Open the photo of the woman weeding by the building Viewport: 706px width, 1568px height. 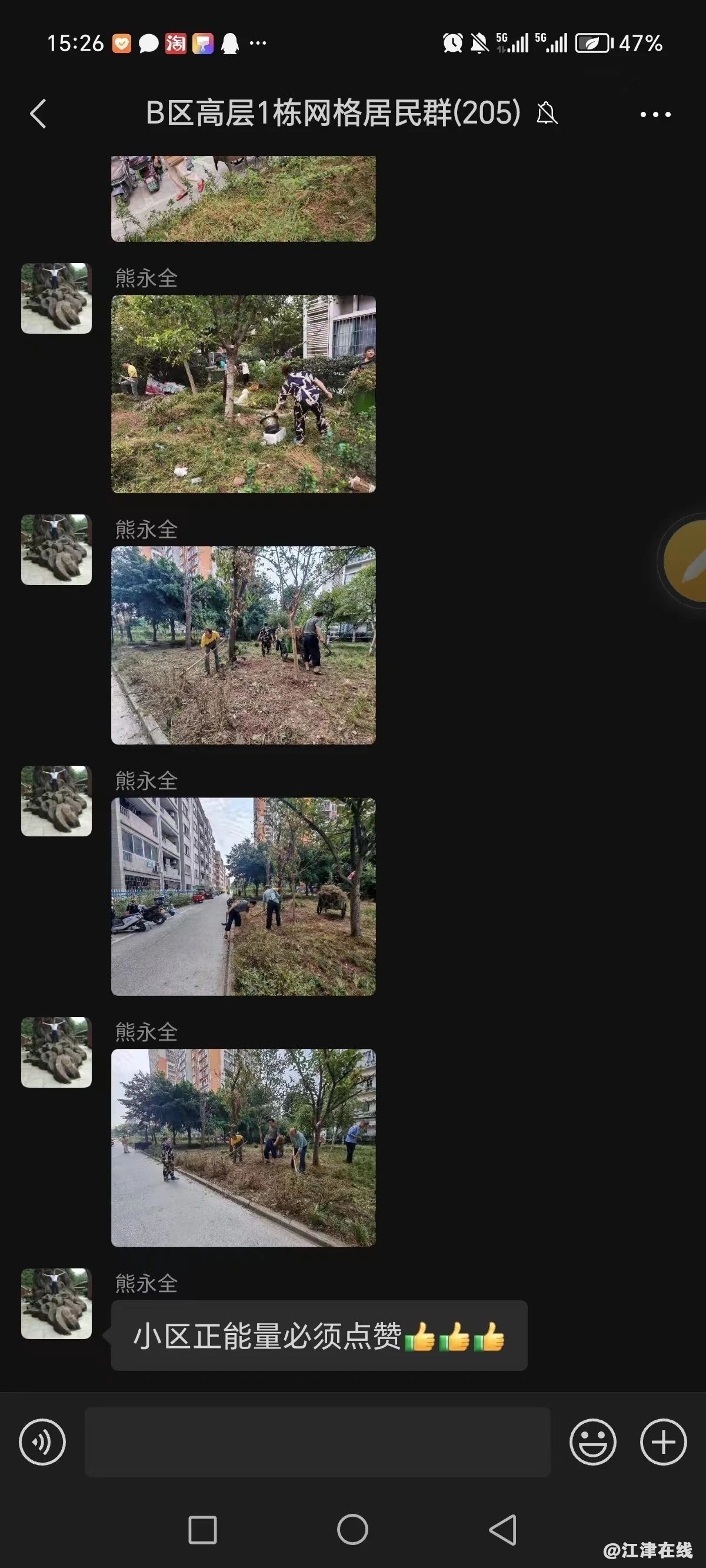point(244,394)
